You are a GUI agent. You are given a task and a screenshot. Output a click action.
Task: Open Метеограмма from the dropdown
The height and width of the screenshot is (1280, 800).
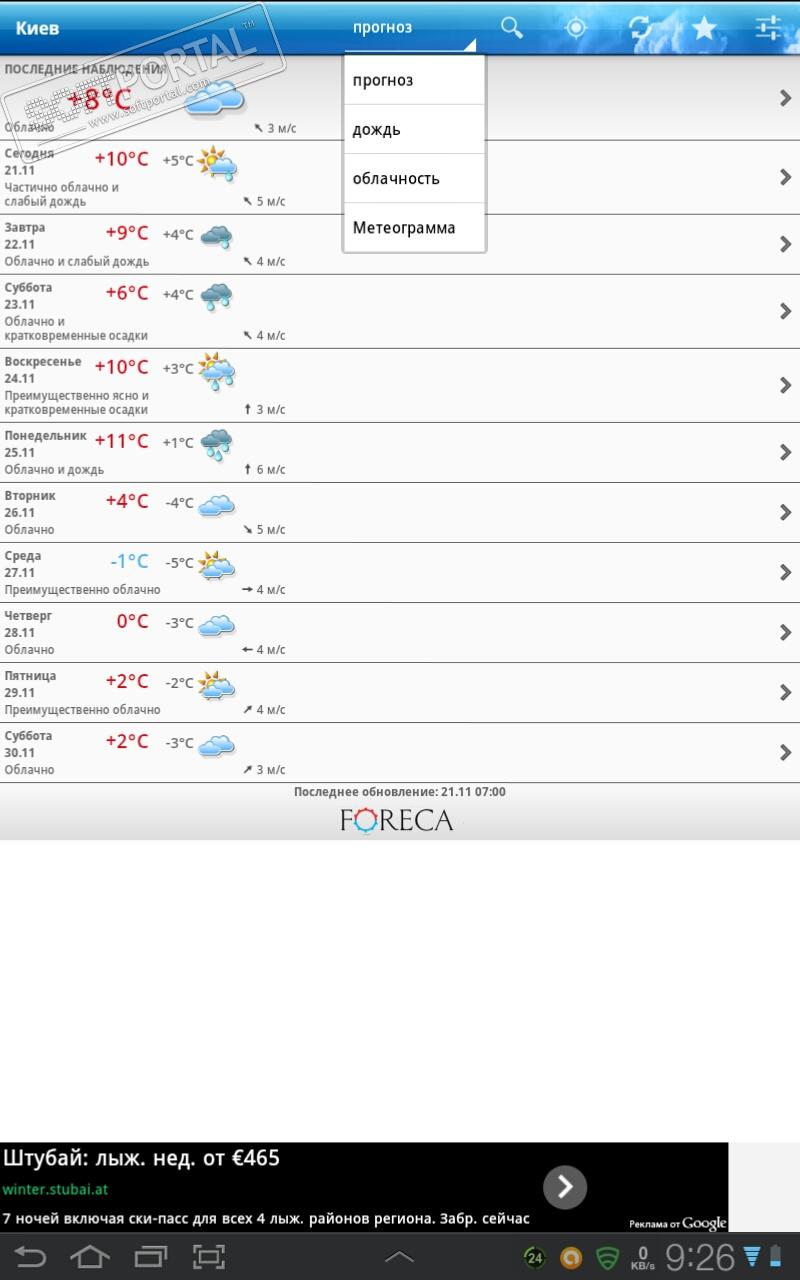[x=414, y=227]
